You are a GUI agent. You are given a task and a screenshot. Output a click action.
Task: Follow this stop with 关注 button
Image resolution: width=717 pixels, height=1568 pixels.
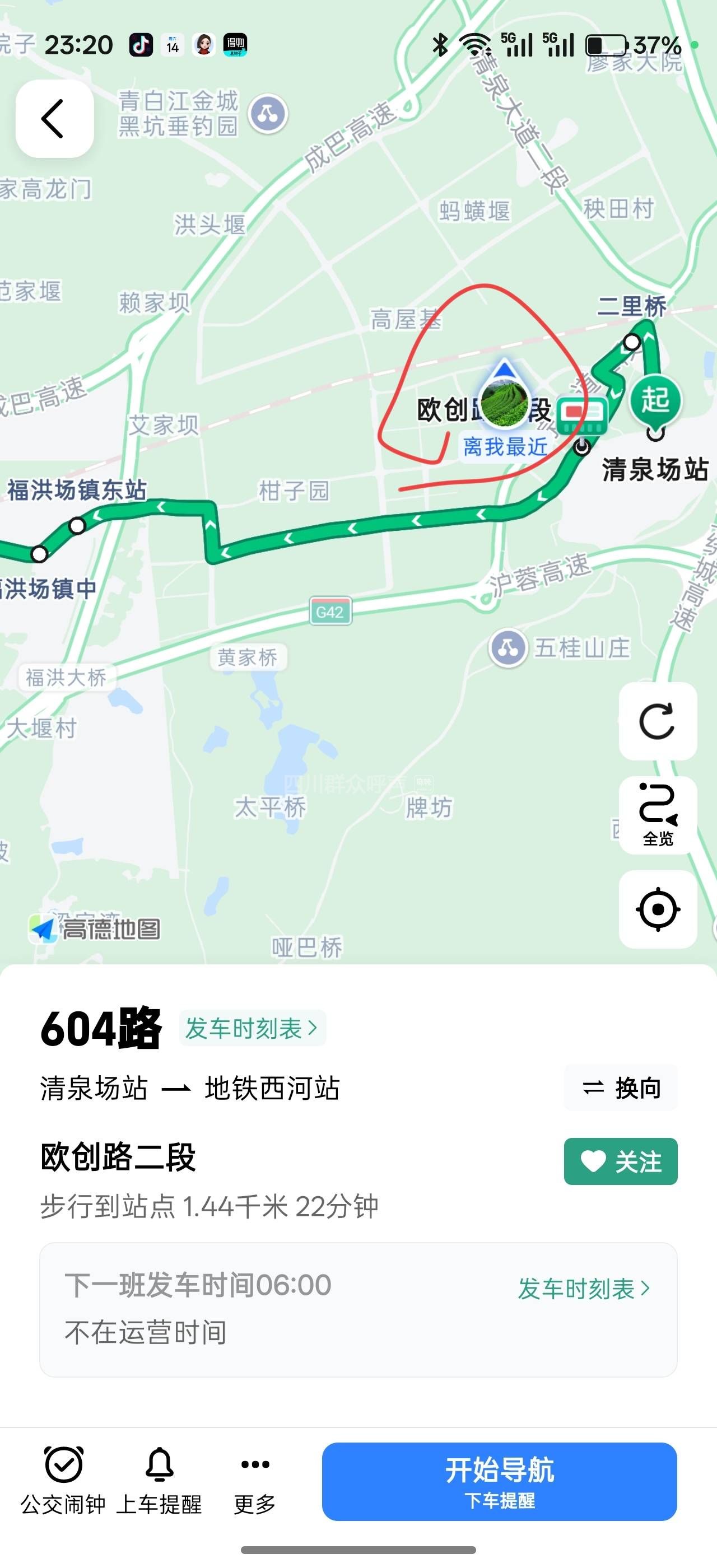[x=620, y=1161]
